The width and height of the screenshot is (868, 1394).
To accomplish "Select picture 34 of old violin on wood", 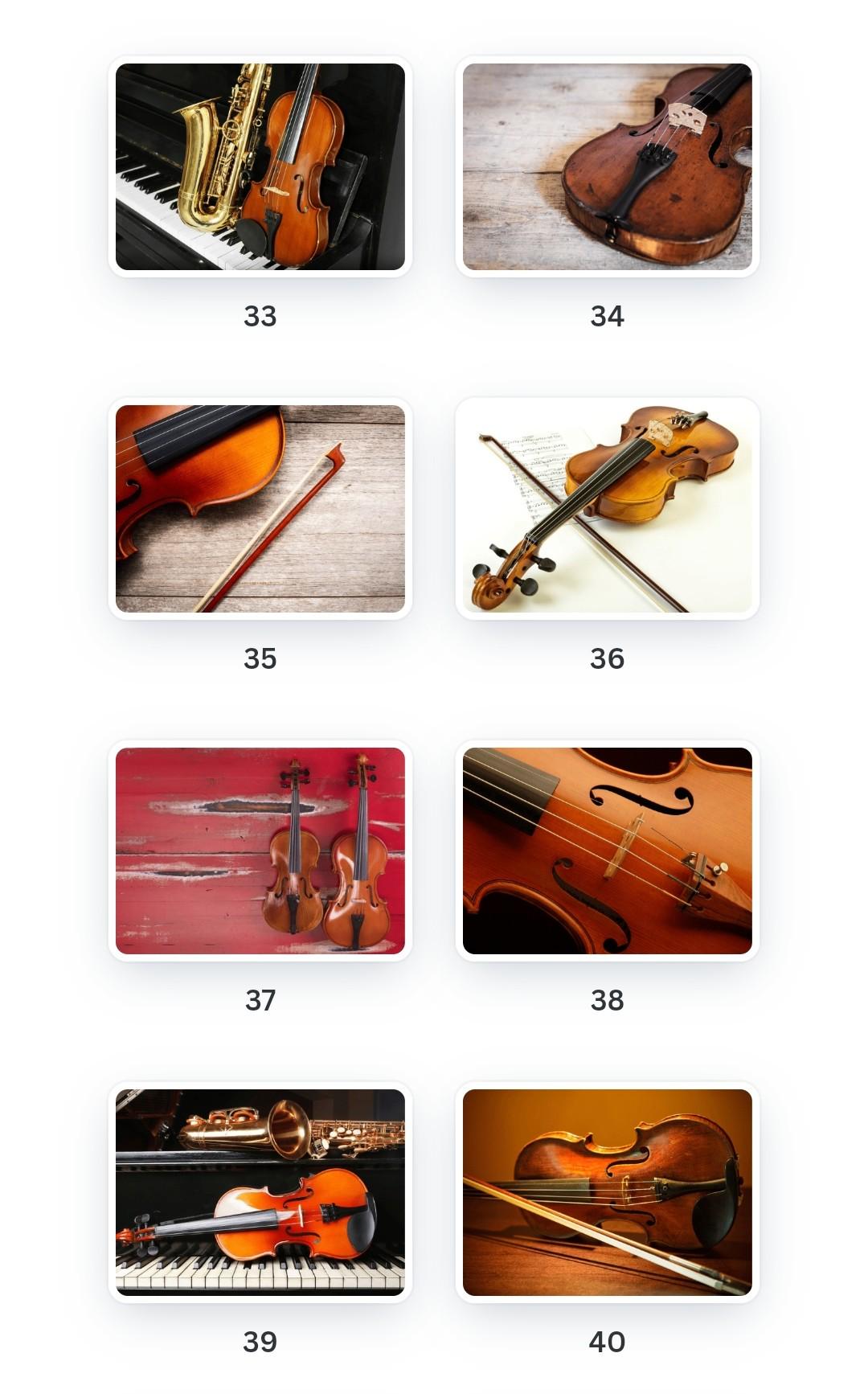I will [607, 166].
